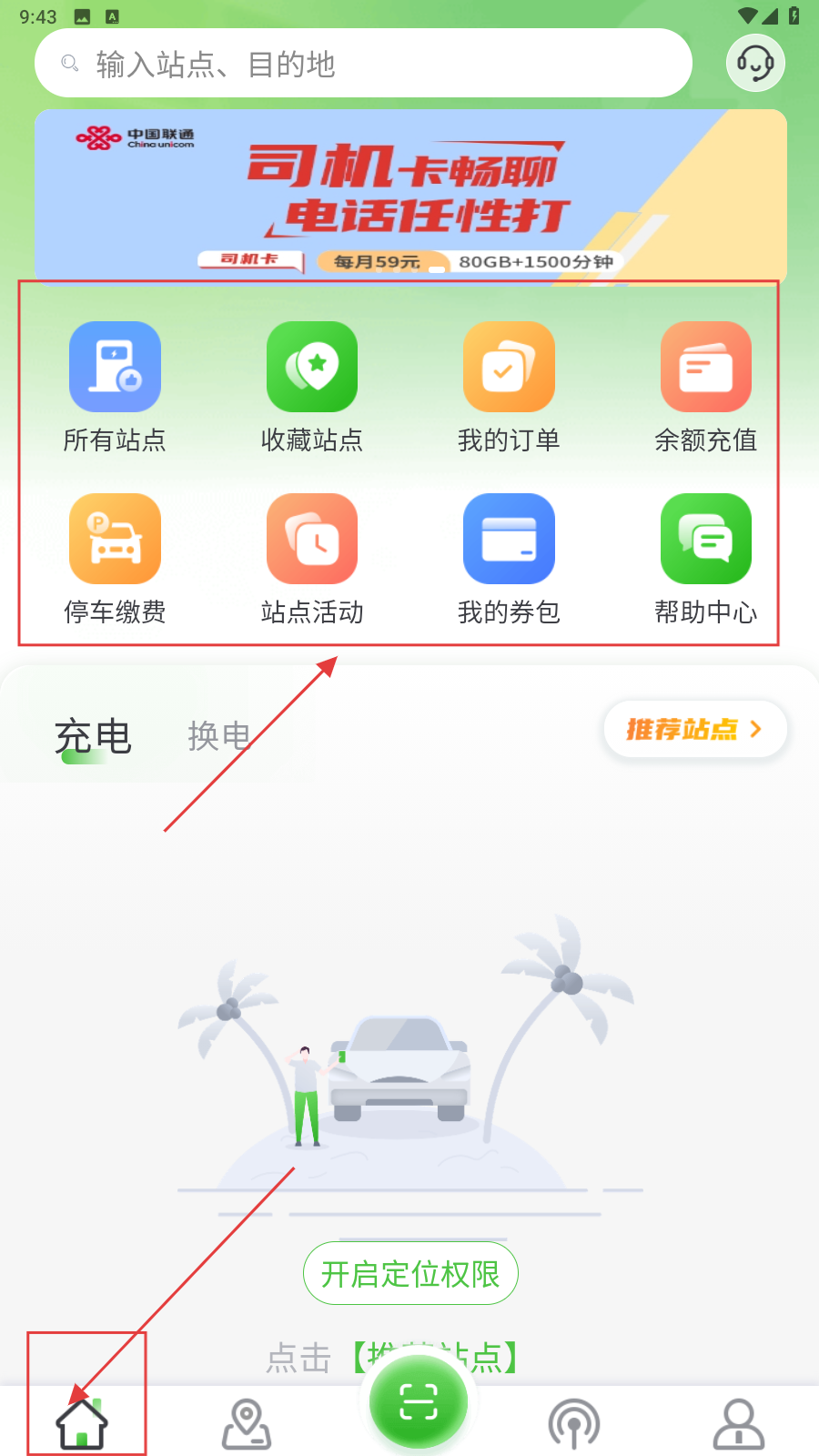Screen dimensions: 819x1456
Task: Open the station and destination search box
Action: tap(364, 64)
